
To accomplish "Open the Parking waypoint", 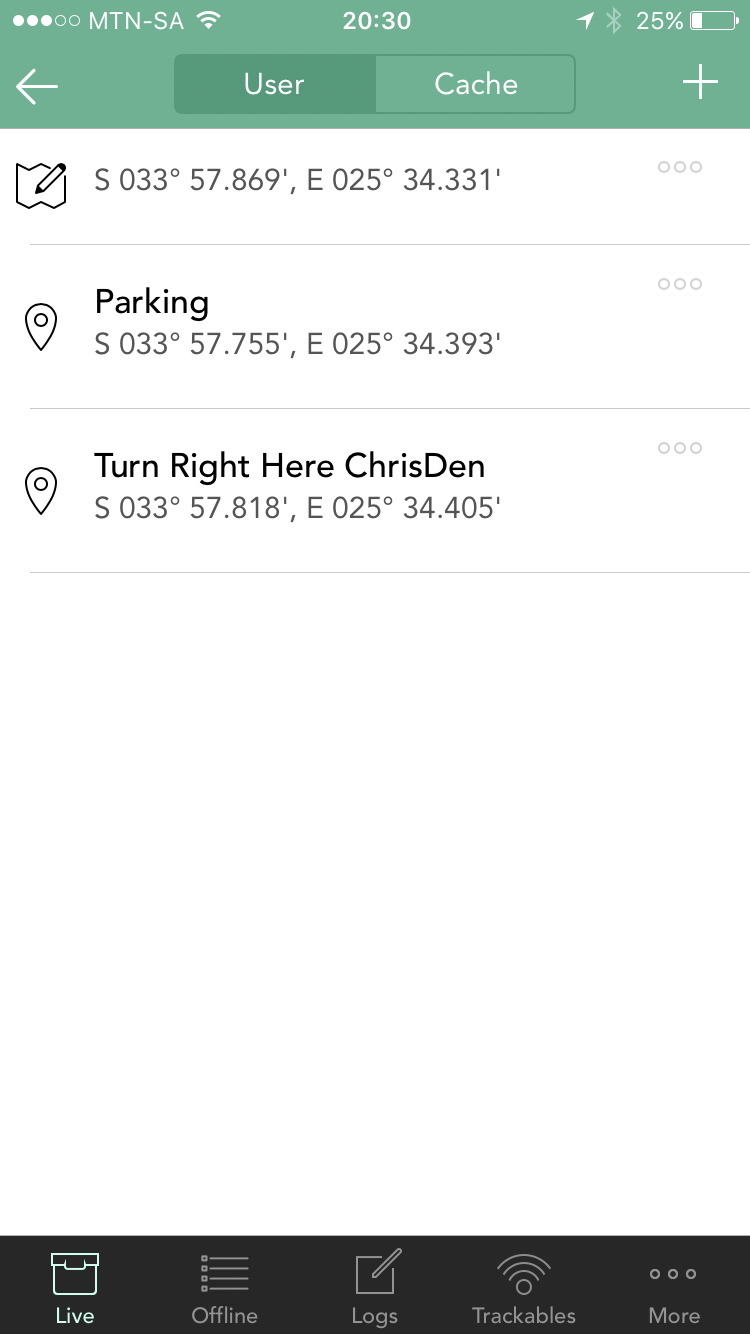I will 375,327.
